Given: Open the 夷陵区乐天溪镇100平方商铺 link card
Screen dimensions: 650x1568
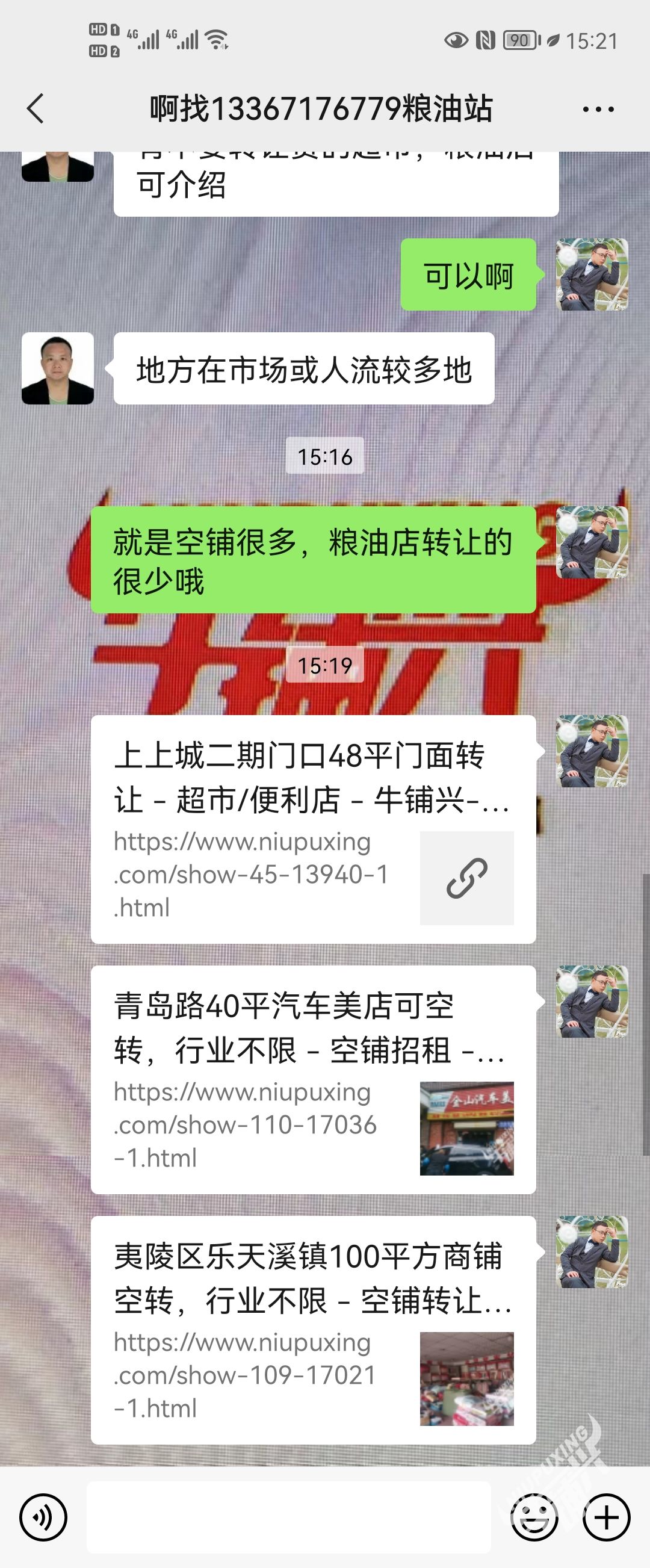Looking at the screenshot, I should coord(313,1330).
